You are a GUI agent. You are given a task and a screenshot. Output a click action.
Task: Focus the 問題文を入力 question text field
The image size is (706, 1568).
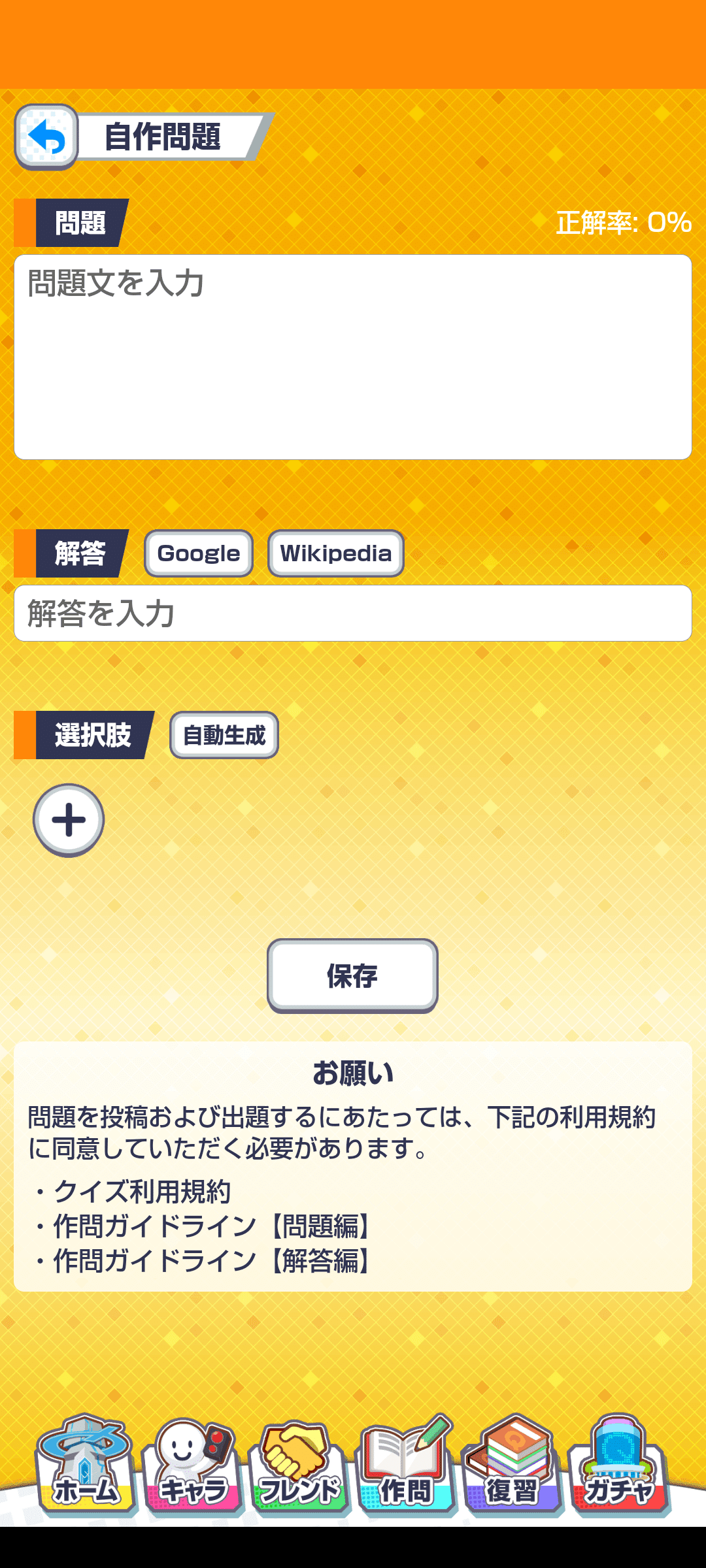(x=353, y=357)
